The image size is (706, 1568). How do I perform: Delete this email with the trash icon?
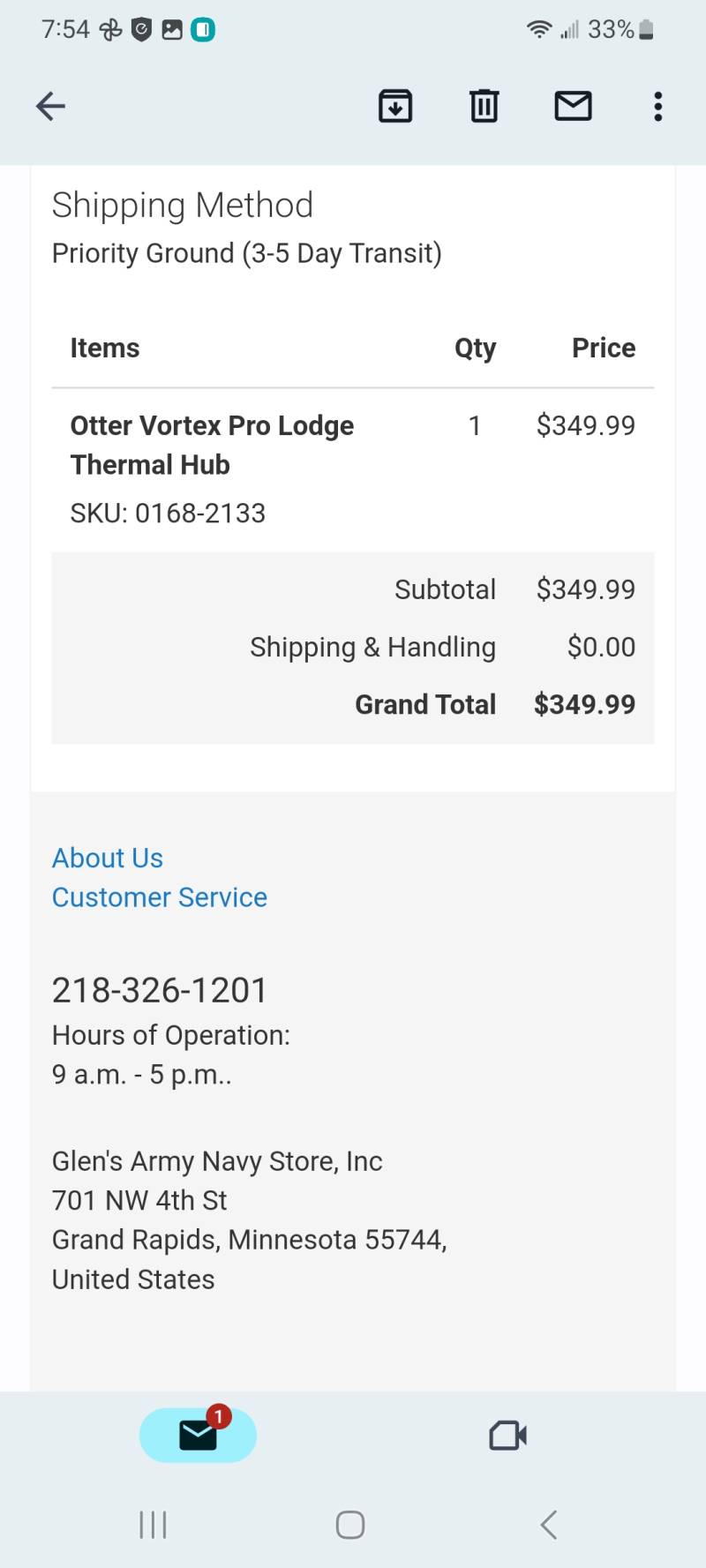[x=484, y=106]
